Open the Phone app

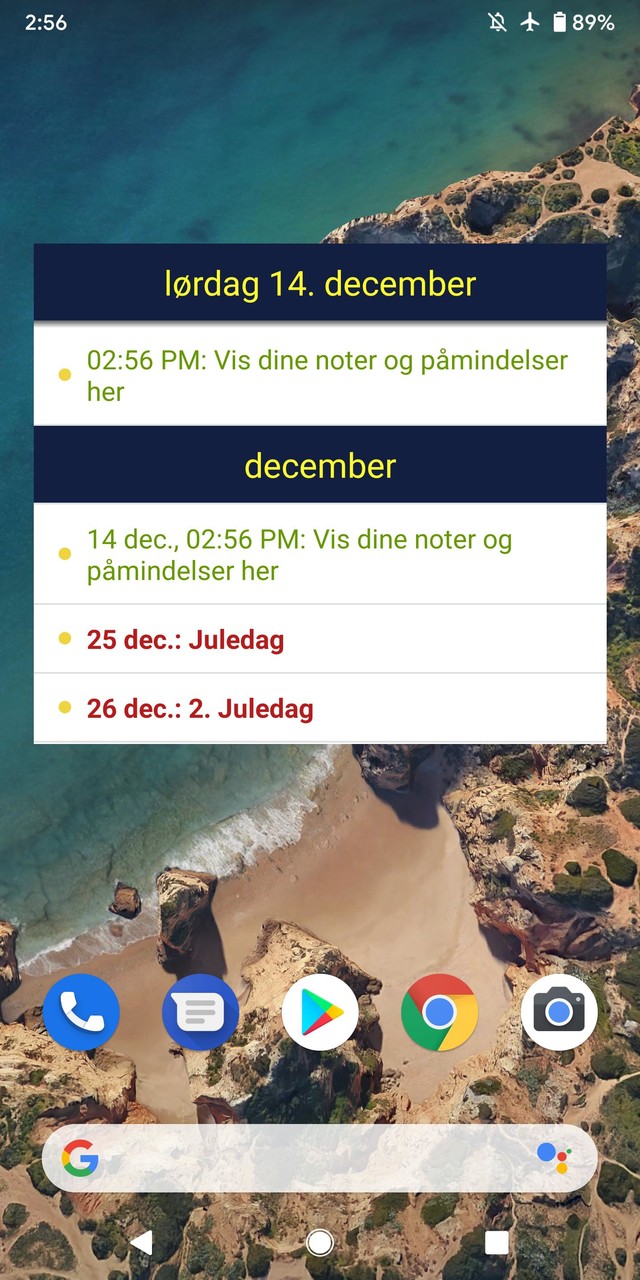pos(81,1012)
